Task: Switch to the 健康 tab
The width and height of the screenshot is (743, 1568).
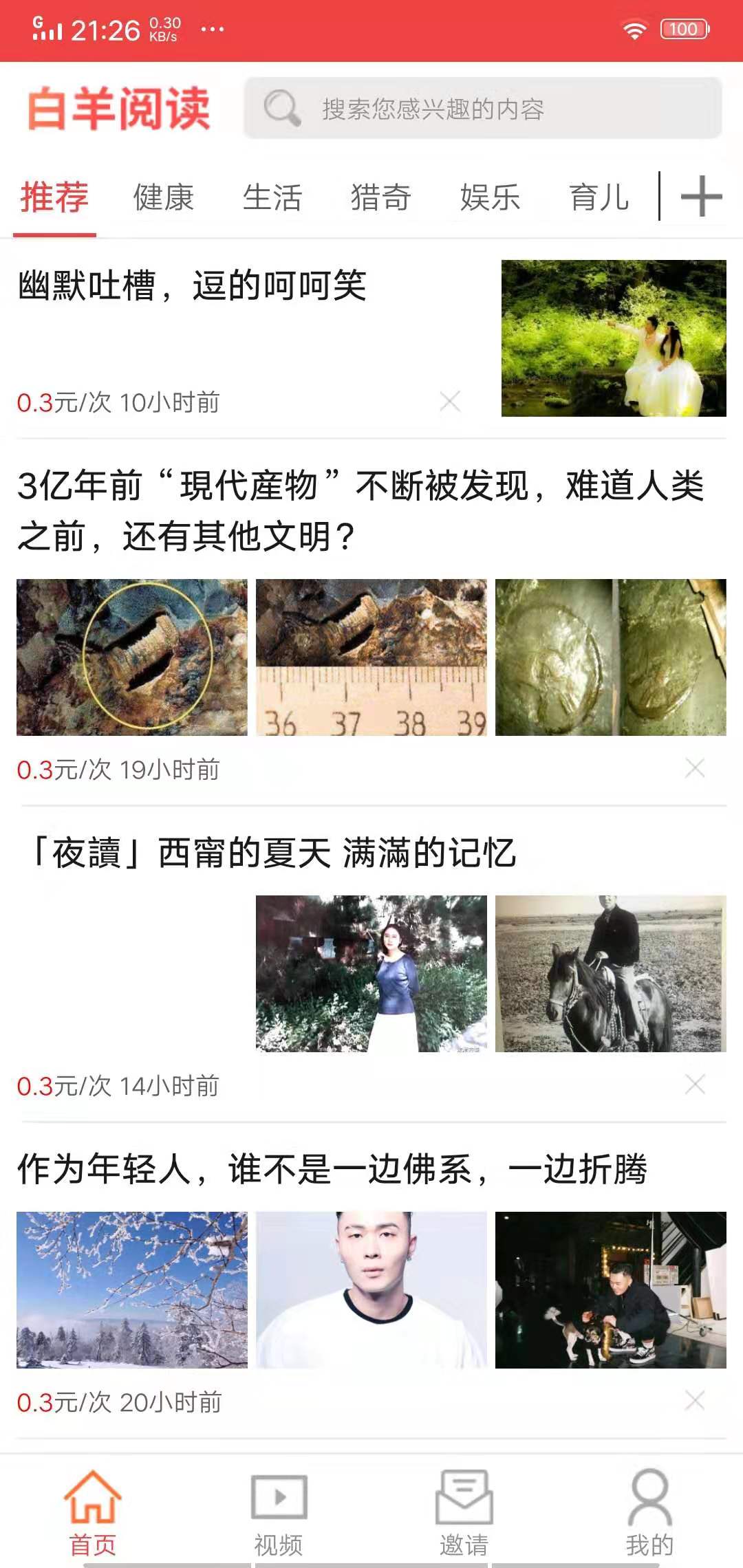Action: point(163,198)
